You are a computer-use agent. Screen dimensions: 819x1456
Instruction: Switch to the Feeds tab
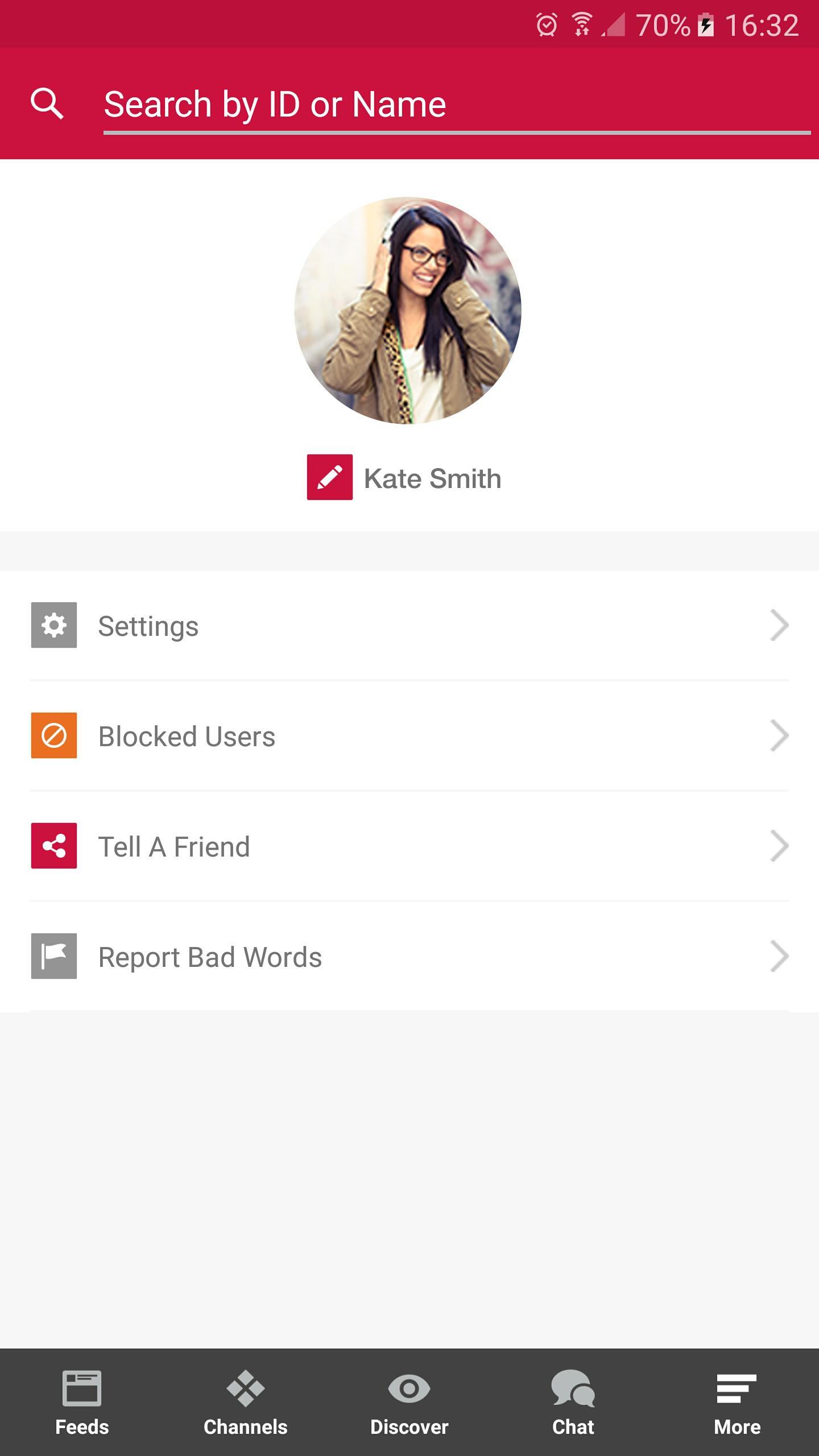tap(82, 1403)
